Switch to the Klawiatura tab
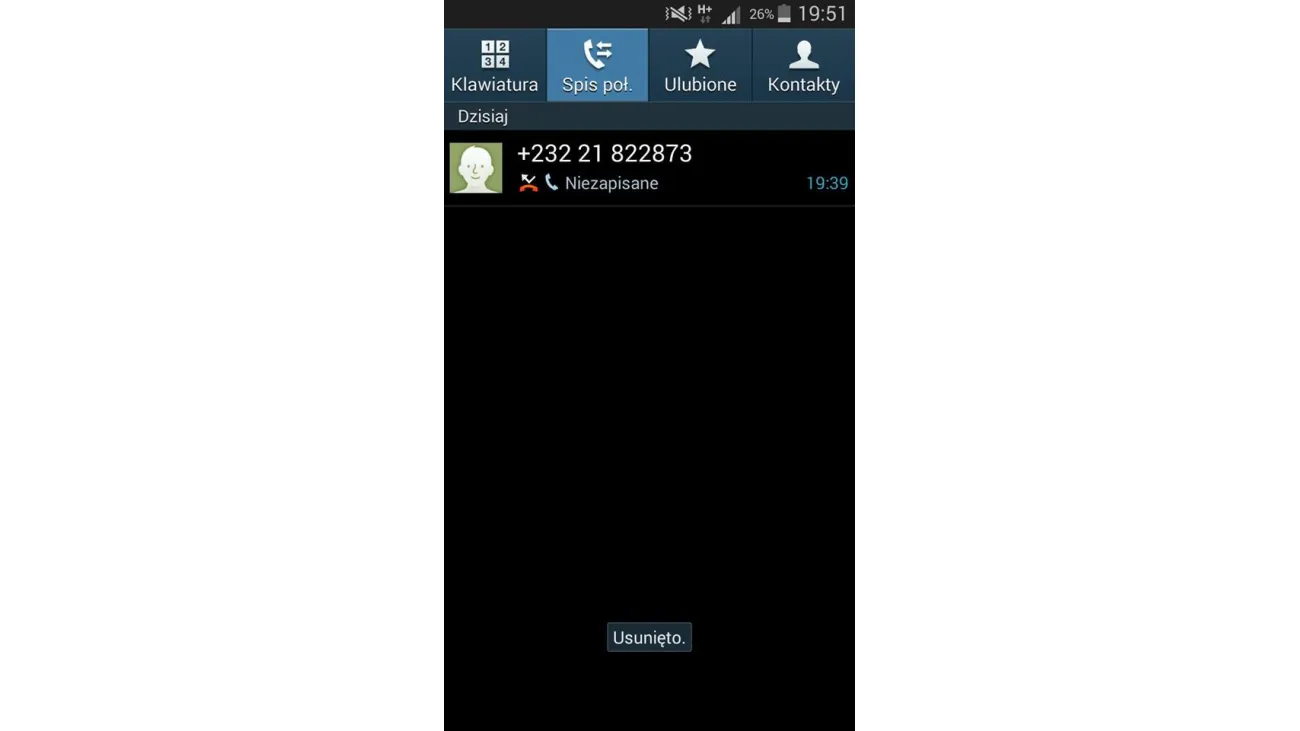This screenshot has width=1300, height=731. (x=494, y=66)
